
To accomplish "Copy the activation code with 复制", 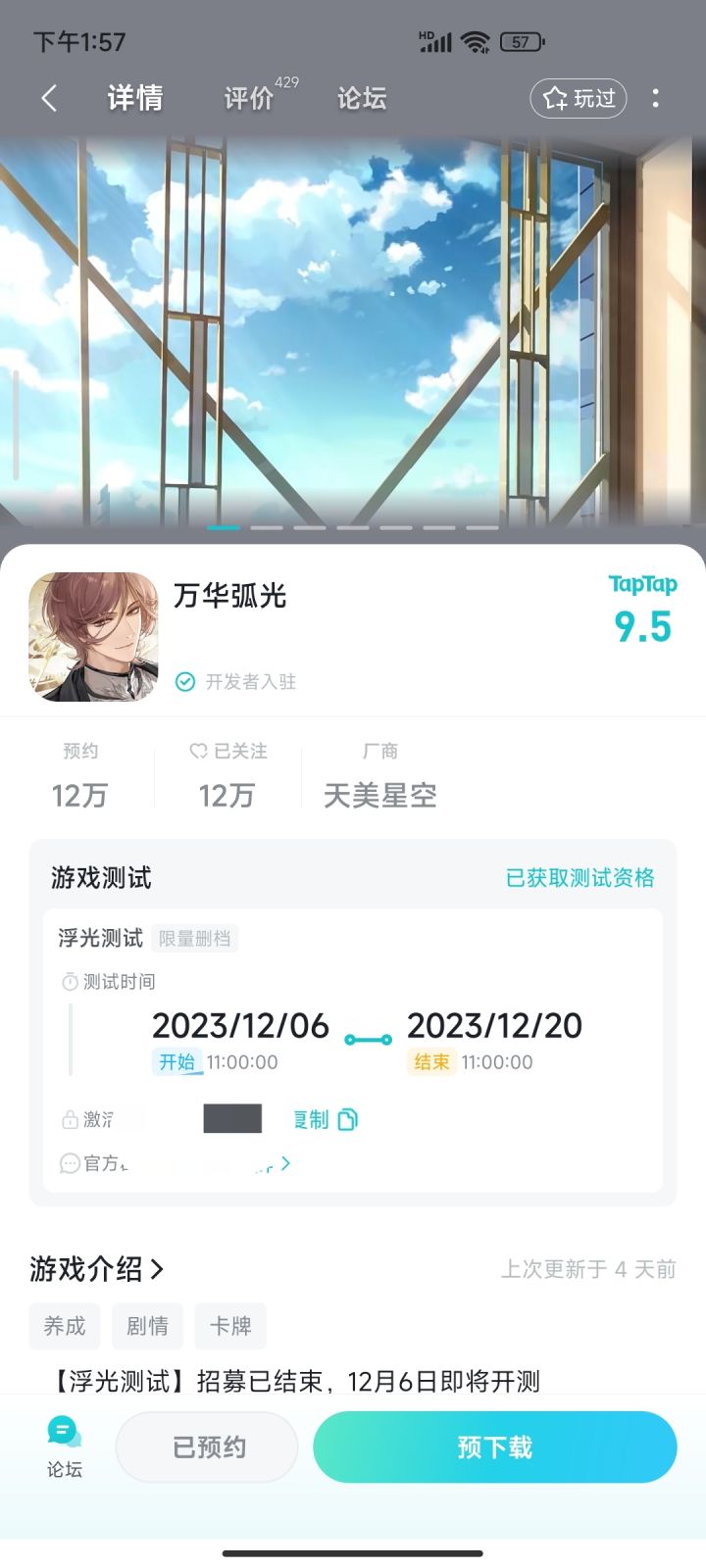I will pyautogui.click(x=327, y=1119).
